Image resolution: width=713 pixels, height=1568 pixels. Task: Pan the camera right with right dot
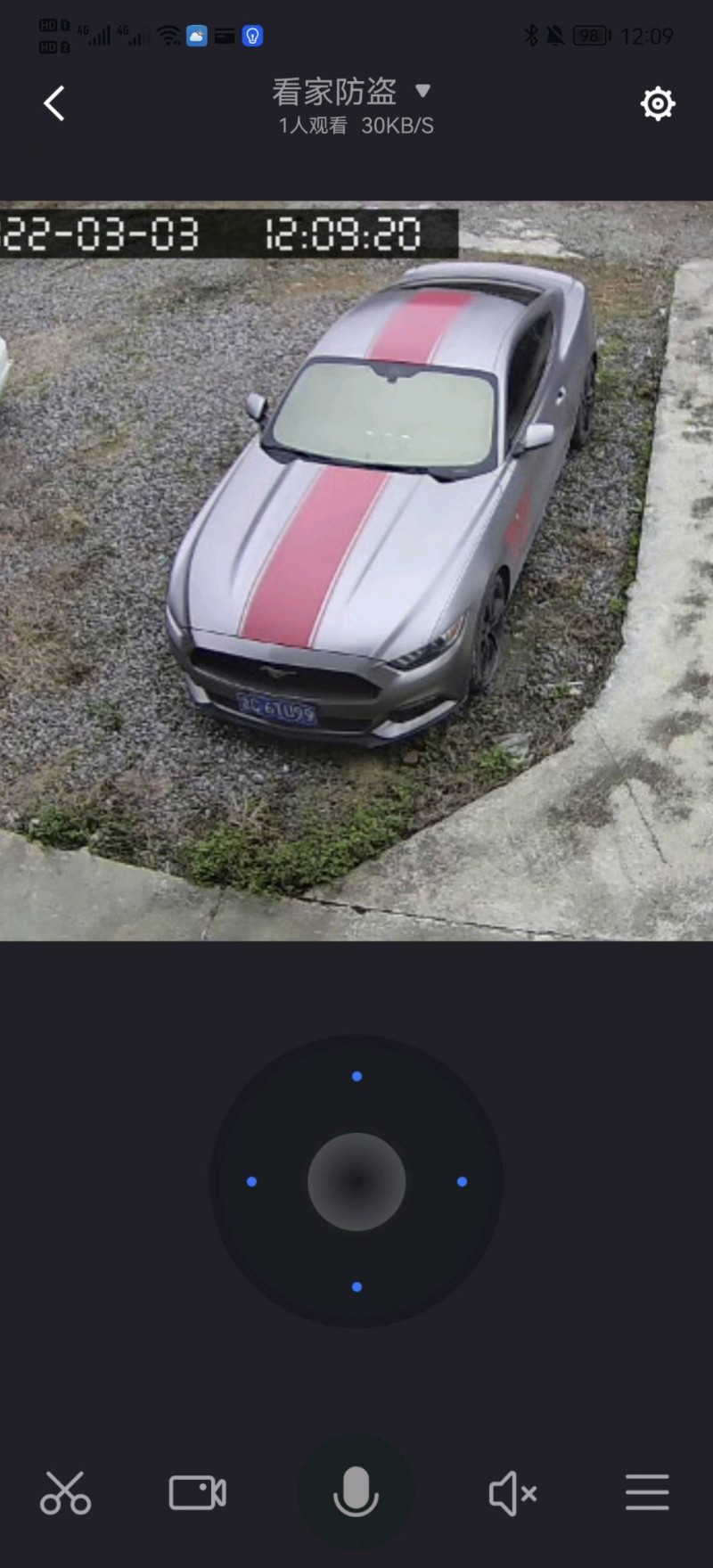(462, 1181)
